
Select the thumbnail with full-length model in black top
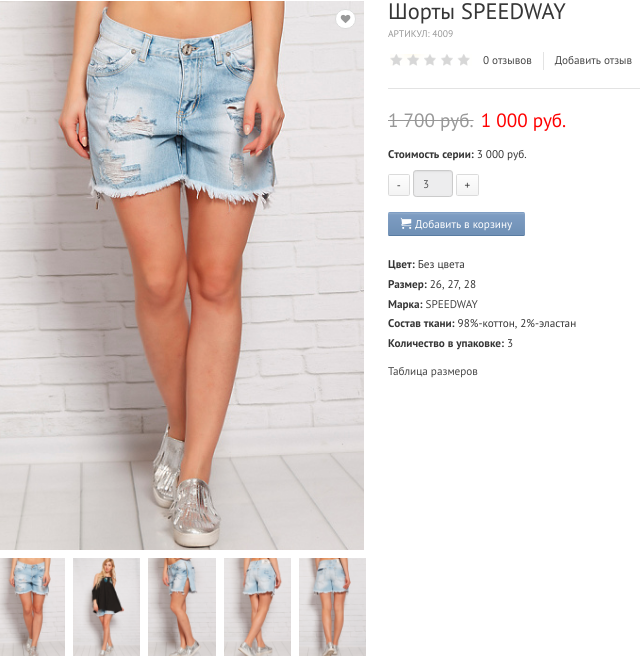107,606
